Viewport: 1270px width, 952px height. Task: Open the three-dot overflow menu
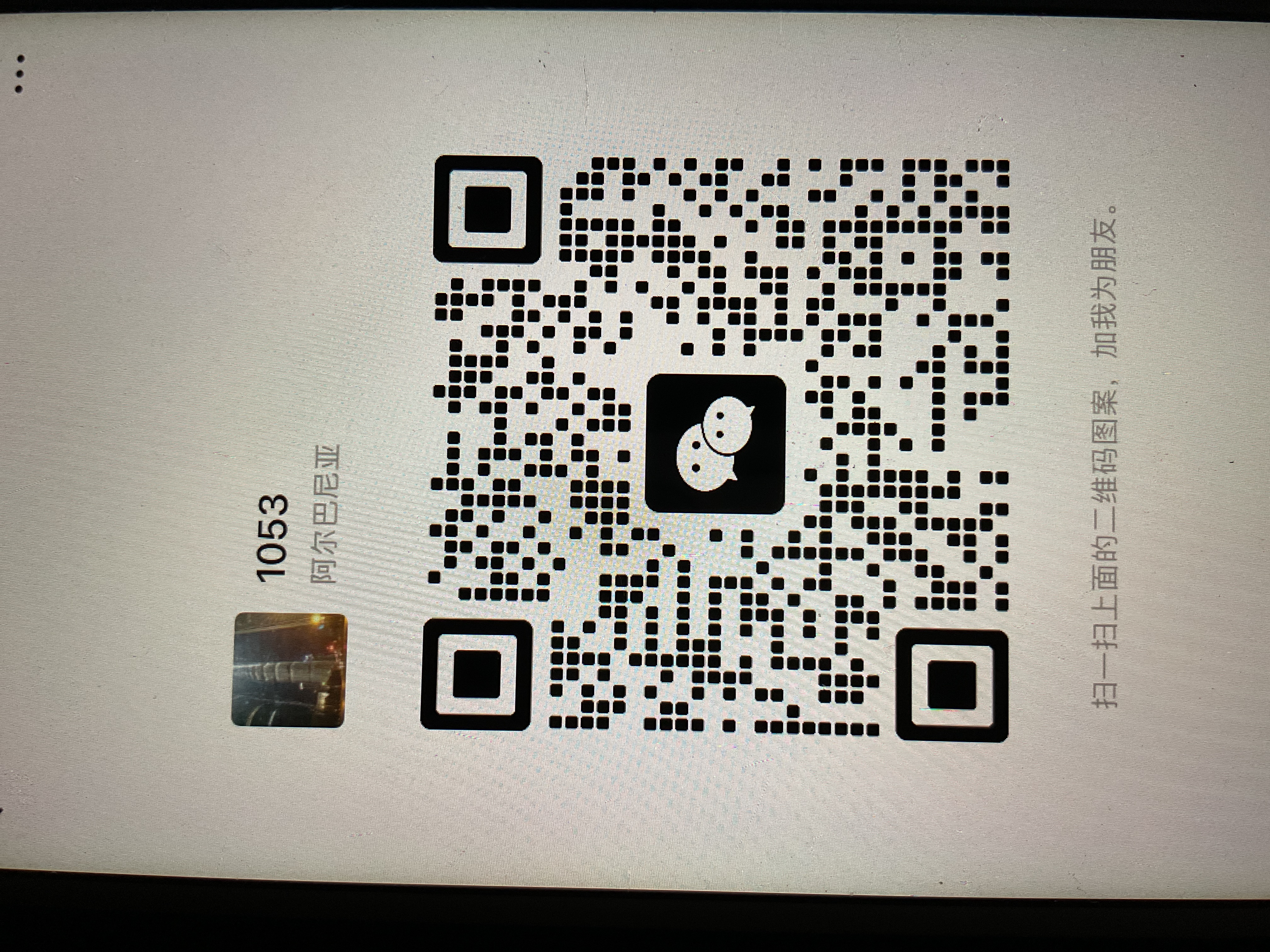(x=20, y=74)
